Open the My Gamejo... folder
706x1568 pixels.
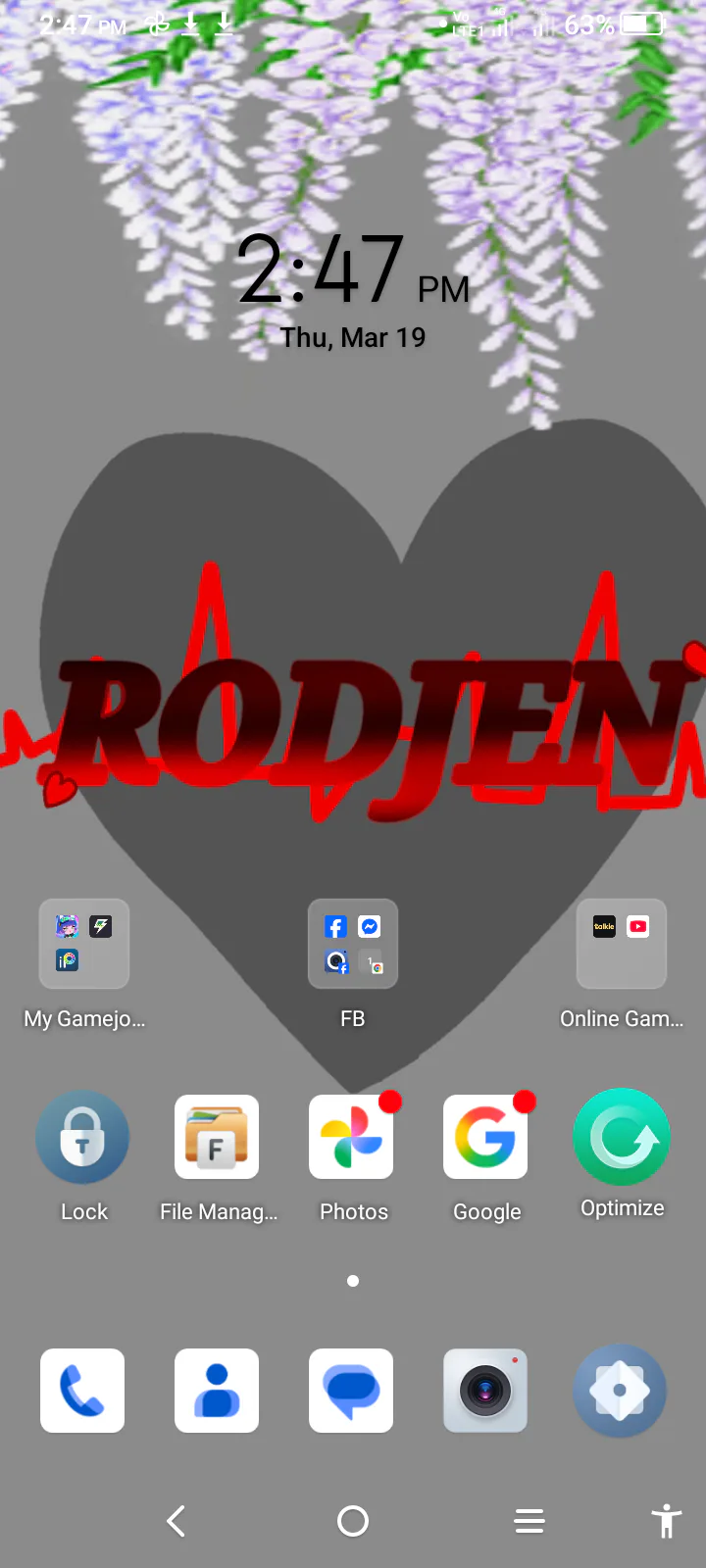click(x=84, y=944)
